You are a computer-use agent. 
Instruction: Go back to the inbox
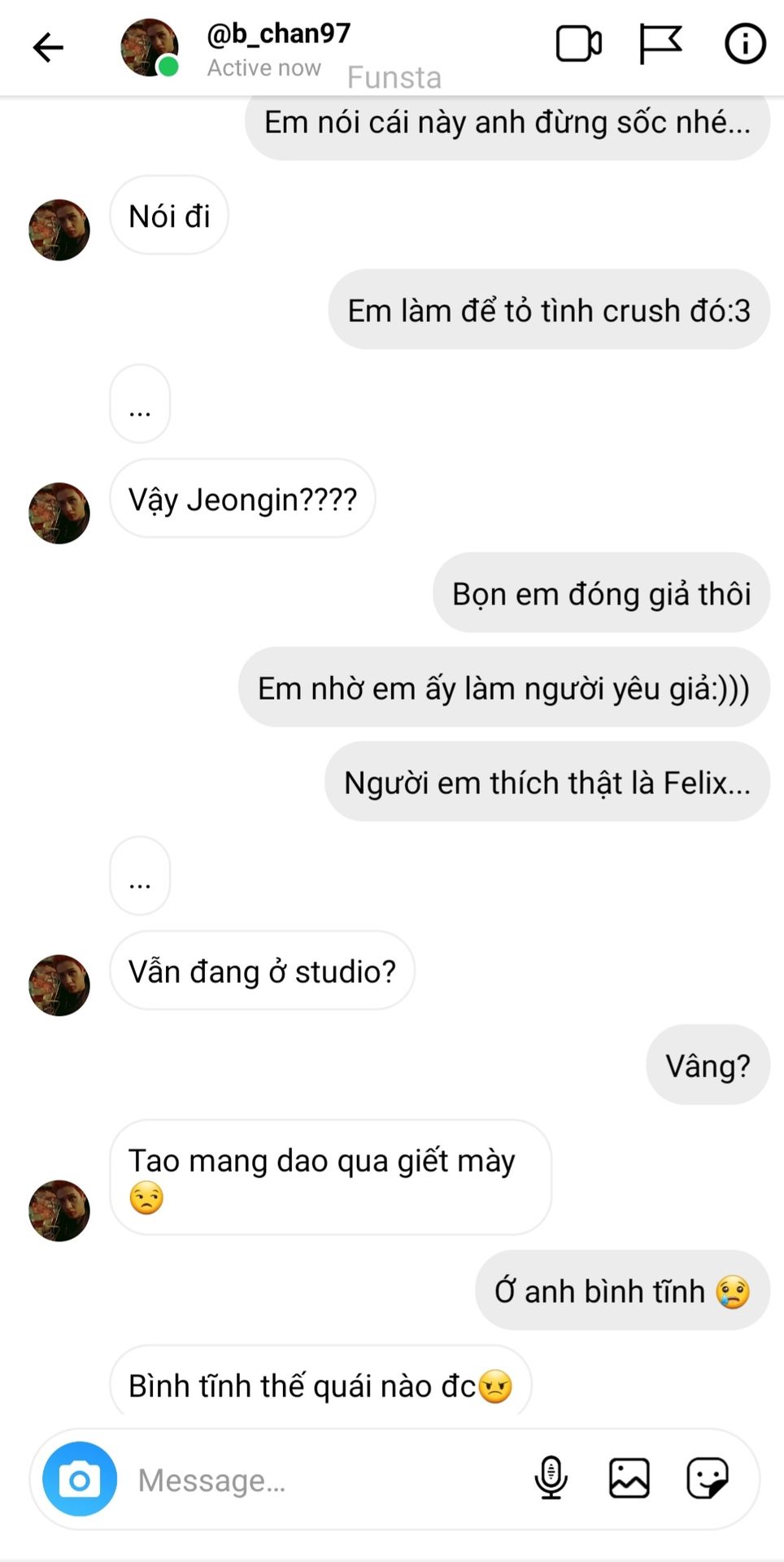[48, 47]
